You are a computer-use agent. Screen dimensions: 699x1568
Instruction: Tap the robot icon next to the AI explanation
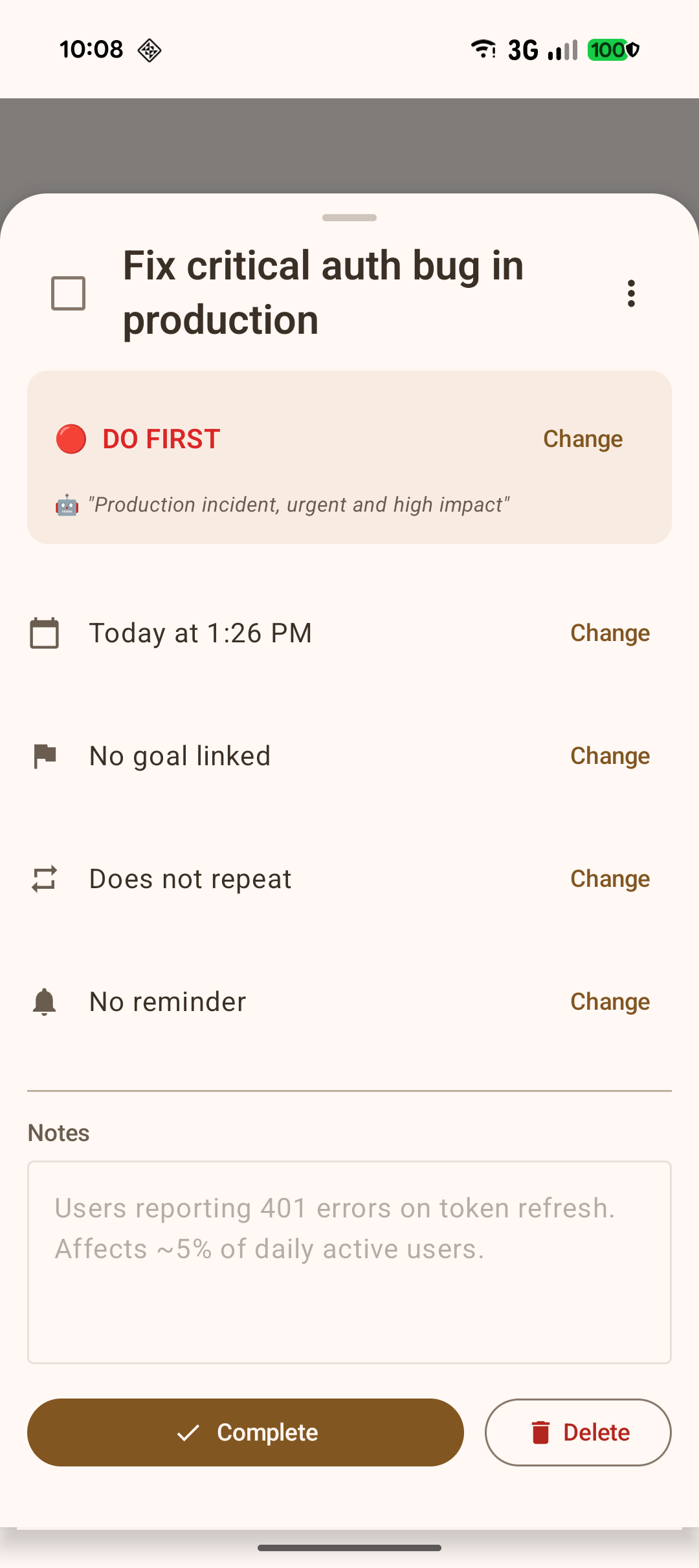click(x=65, y=505)
